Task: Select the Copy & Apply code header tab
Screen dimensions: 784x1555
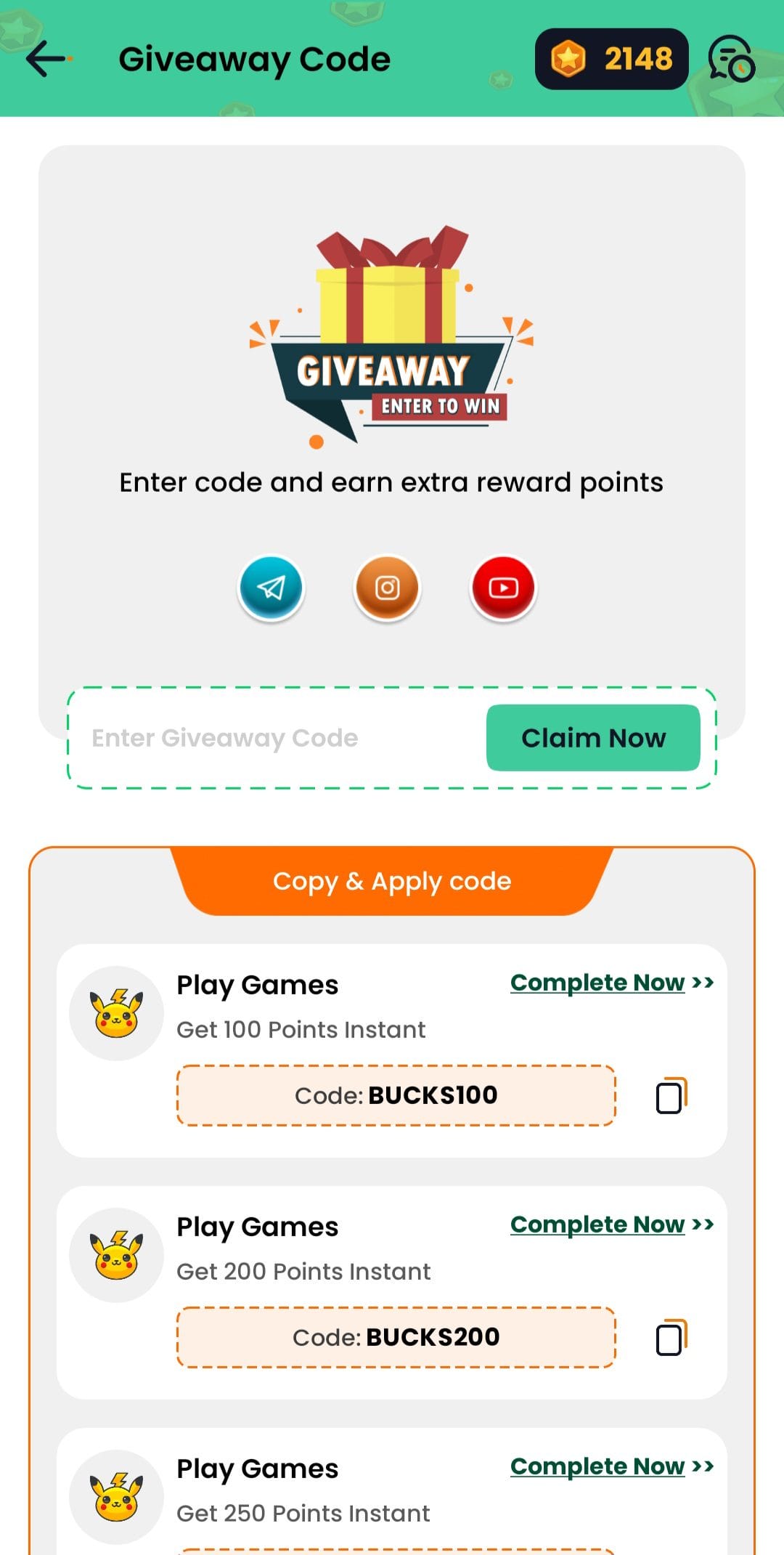Action: (392, 881)
